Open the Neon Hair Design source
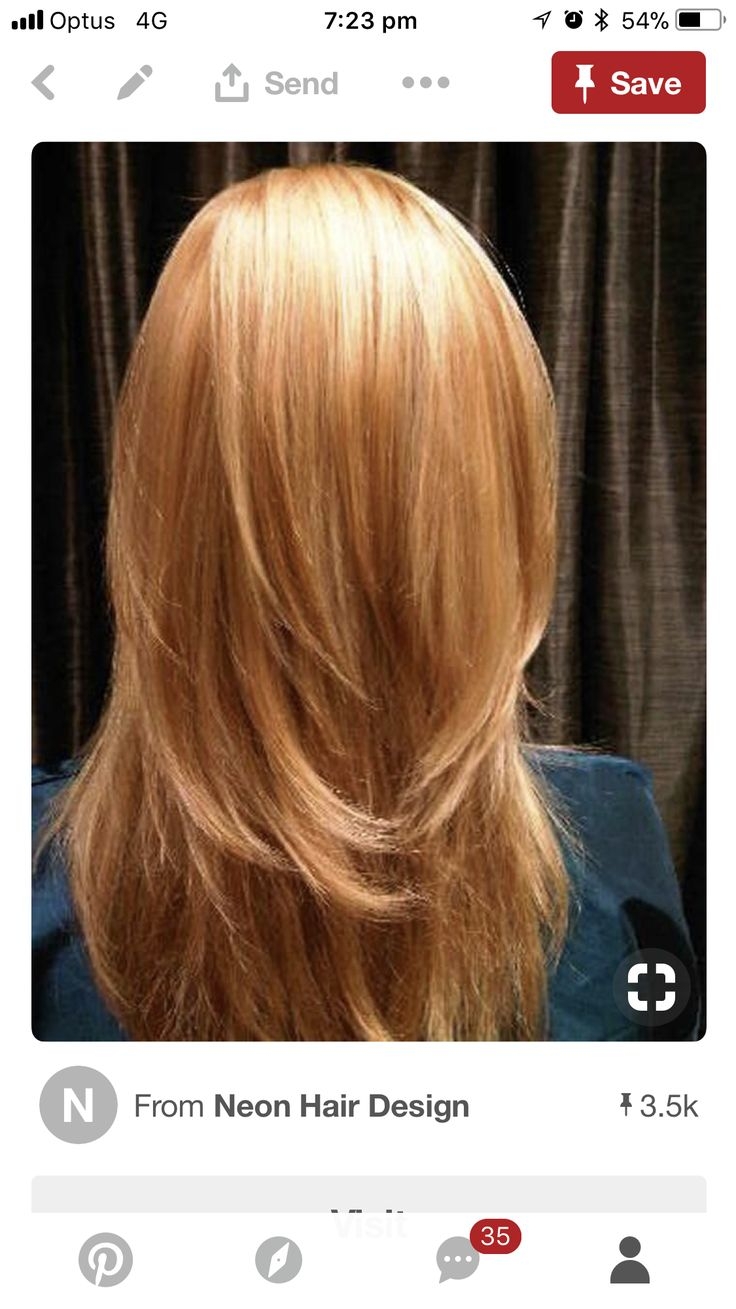The width and height of the screenshot is (736, 1309). pyautogui.click(x=340, y=1106)
